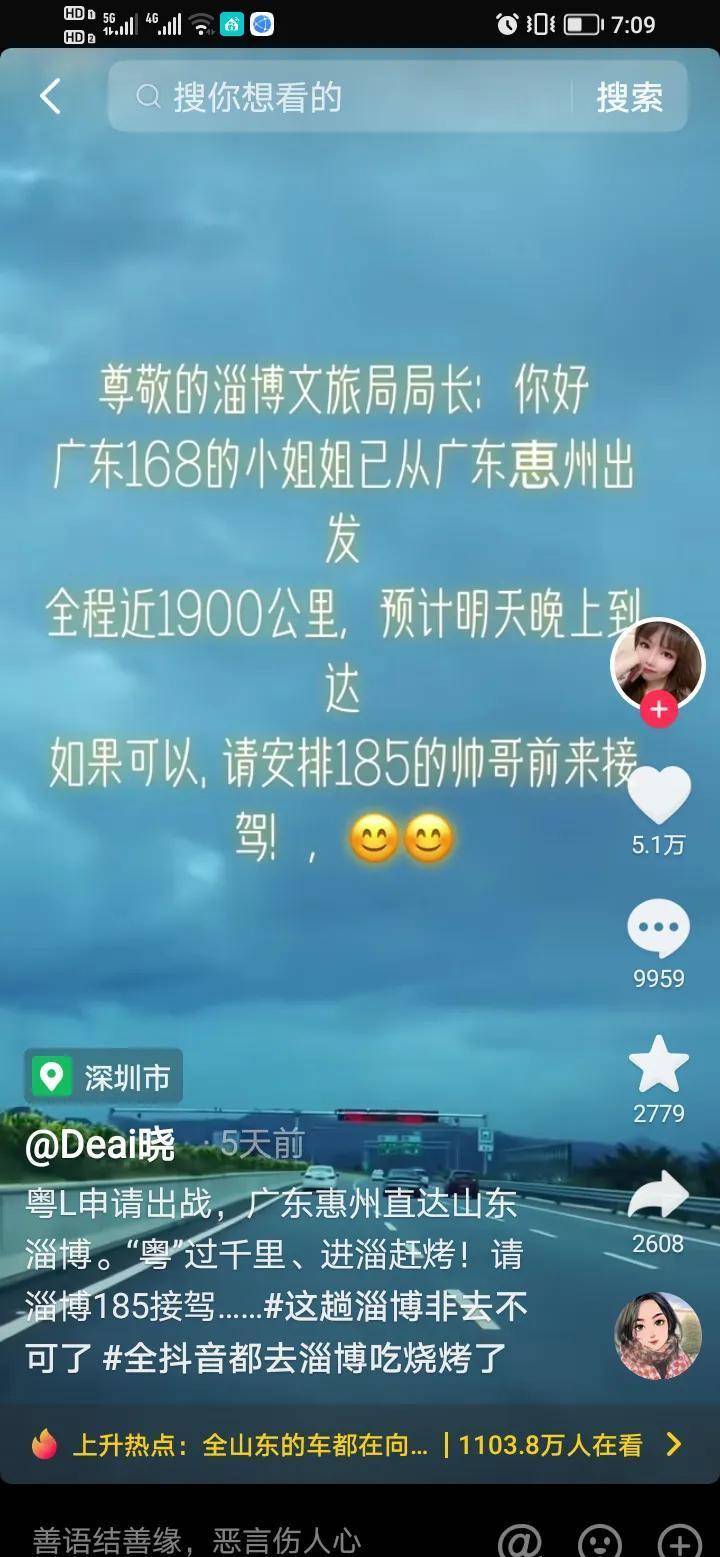Screen dimensions: 720x1557
Task: Share the video with the arrow icon
Action: (x=658, y=1196)
